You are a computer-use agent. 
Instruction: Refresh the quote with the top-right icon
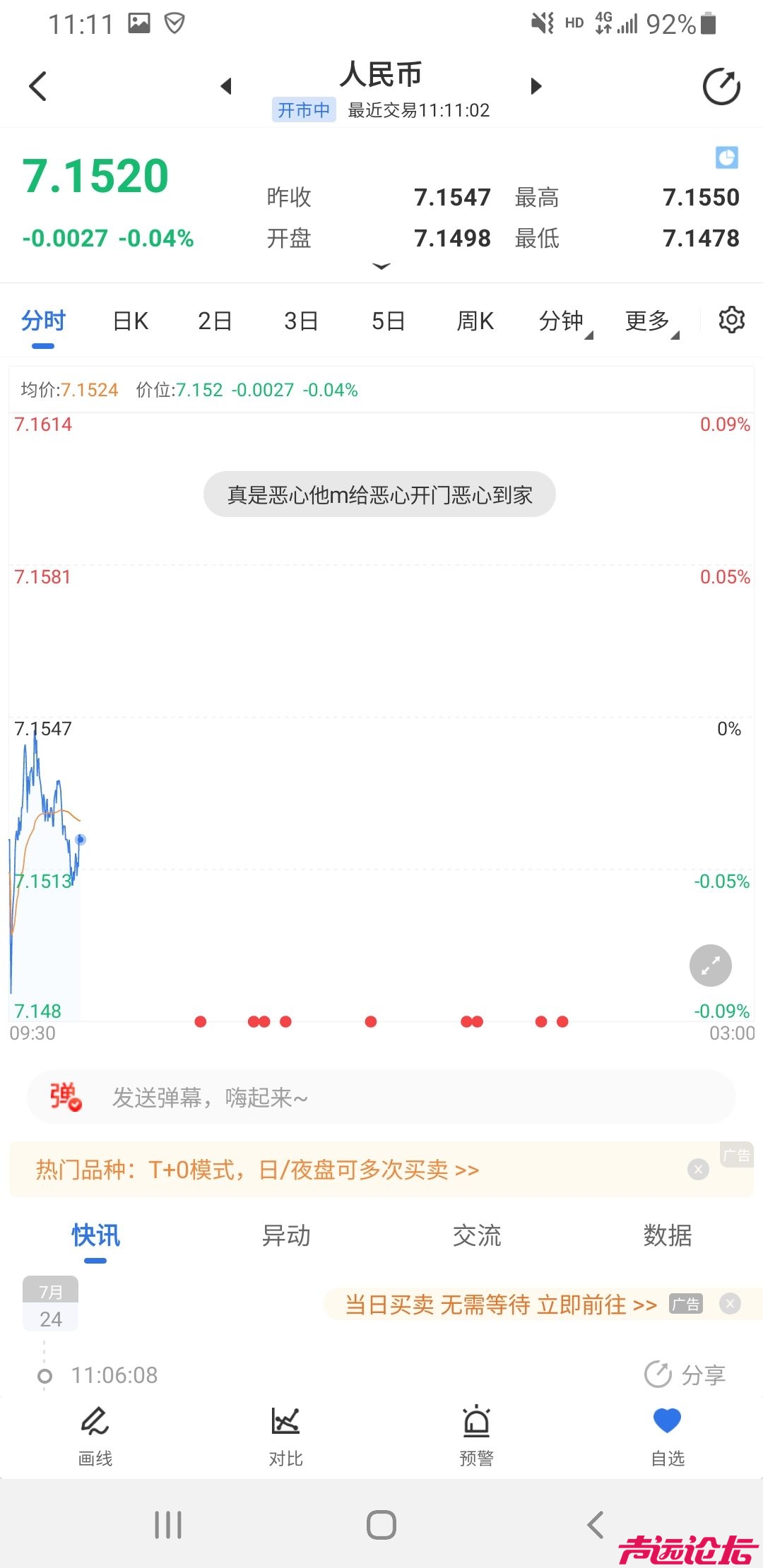(x=721, y=87)
